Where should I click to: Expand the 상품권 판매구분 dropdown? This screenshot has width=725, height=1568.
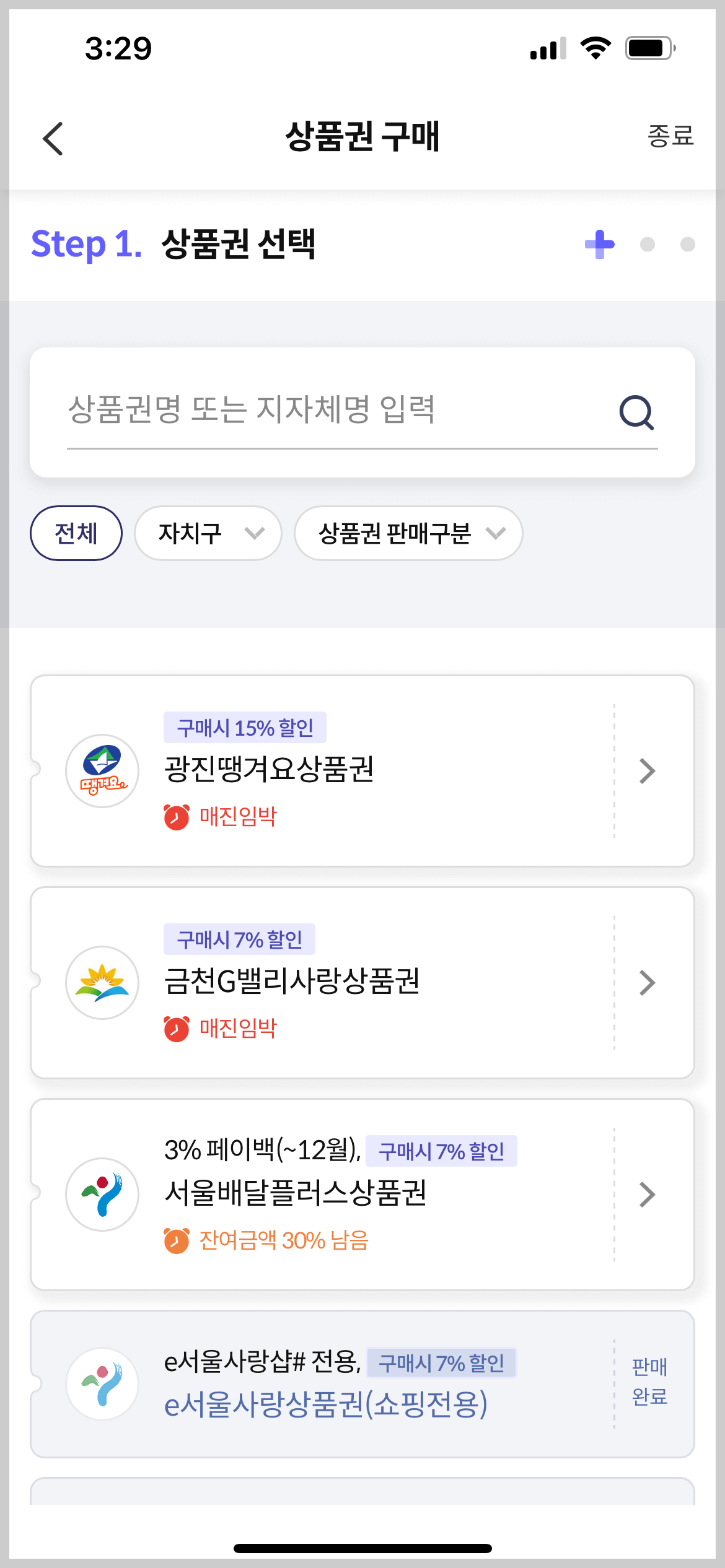[408, 533]
